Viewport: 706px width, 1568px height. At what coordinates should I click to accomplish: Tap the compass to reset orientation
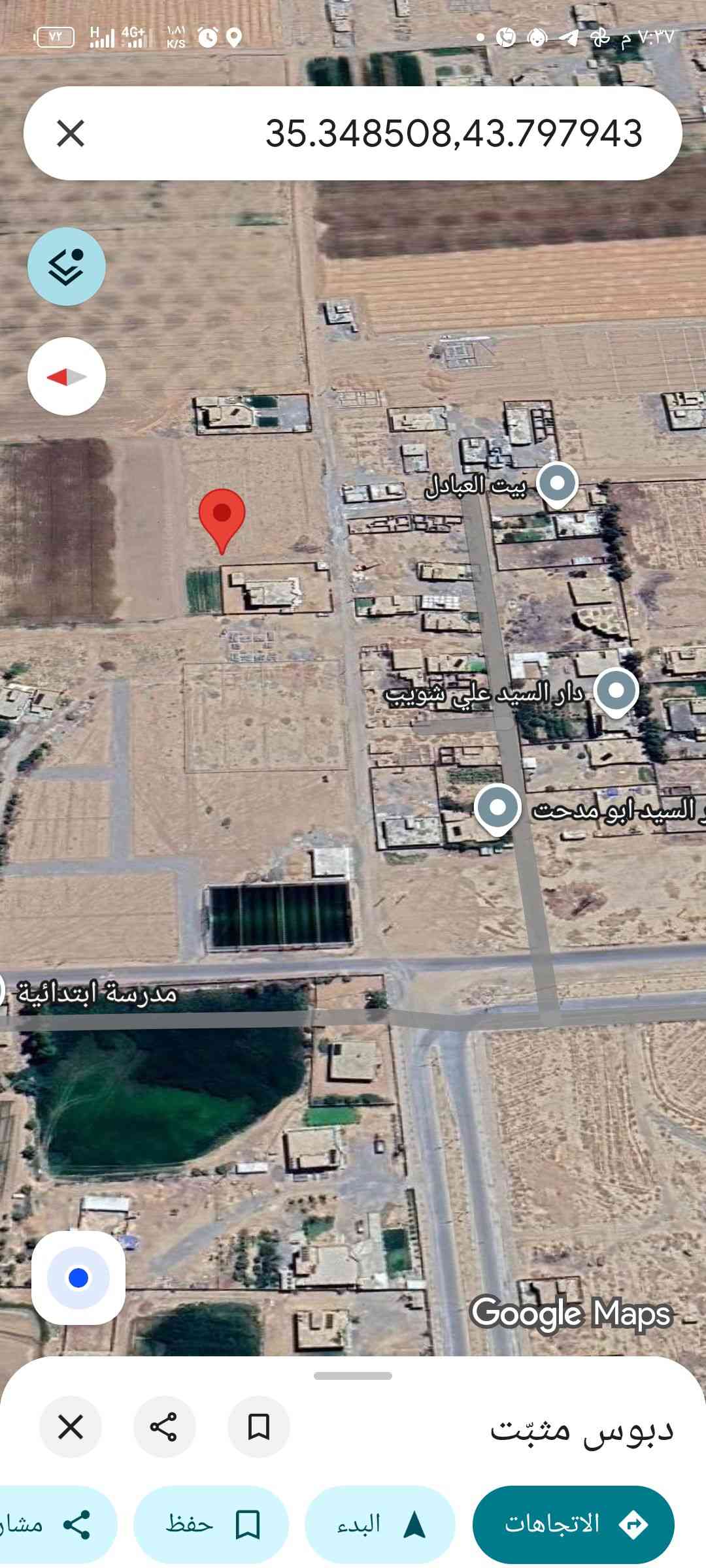66,376
